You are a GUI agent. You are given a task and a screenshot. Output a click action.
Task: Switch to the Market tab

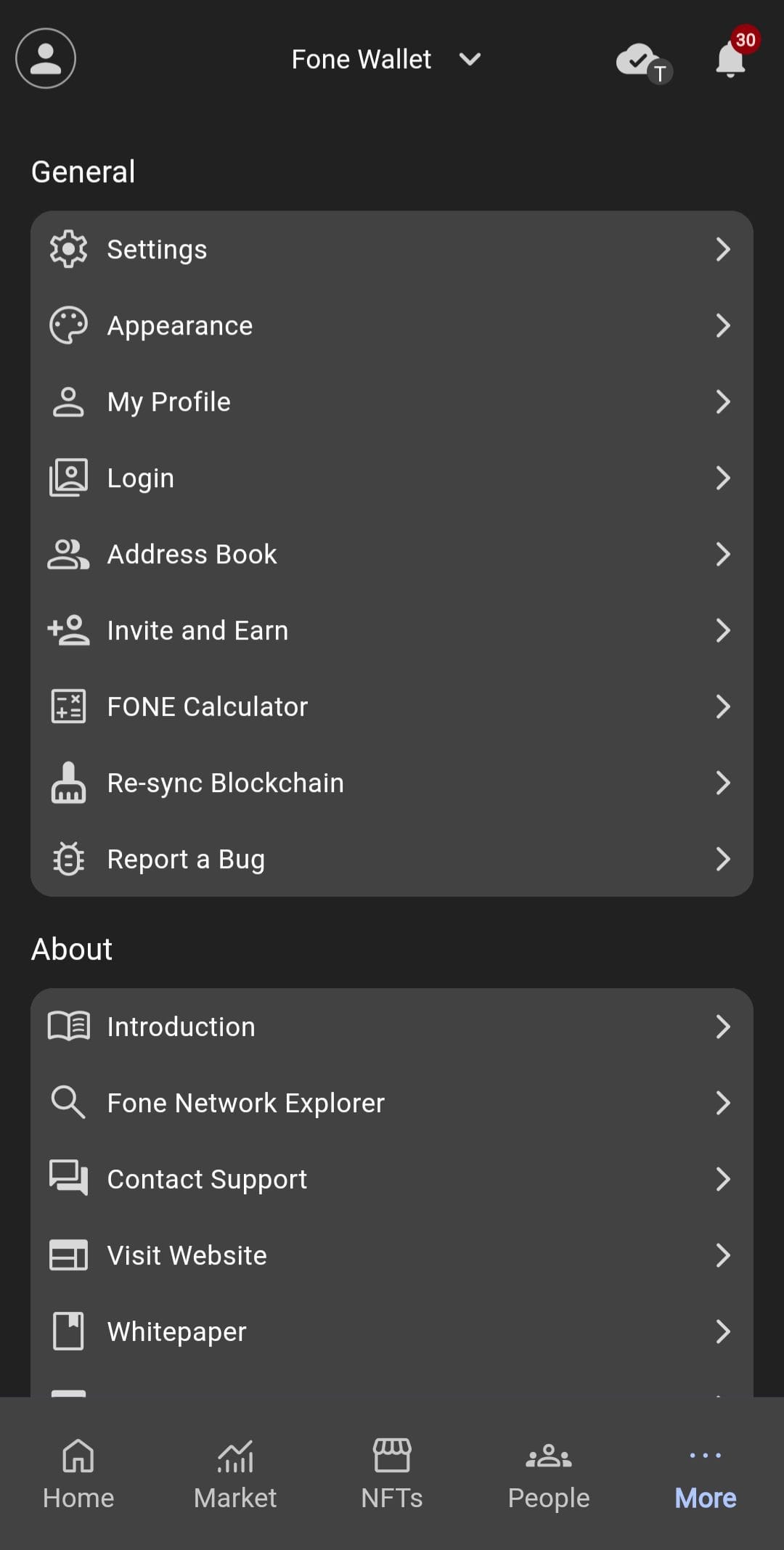point(234,1474)
